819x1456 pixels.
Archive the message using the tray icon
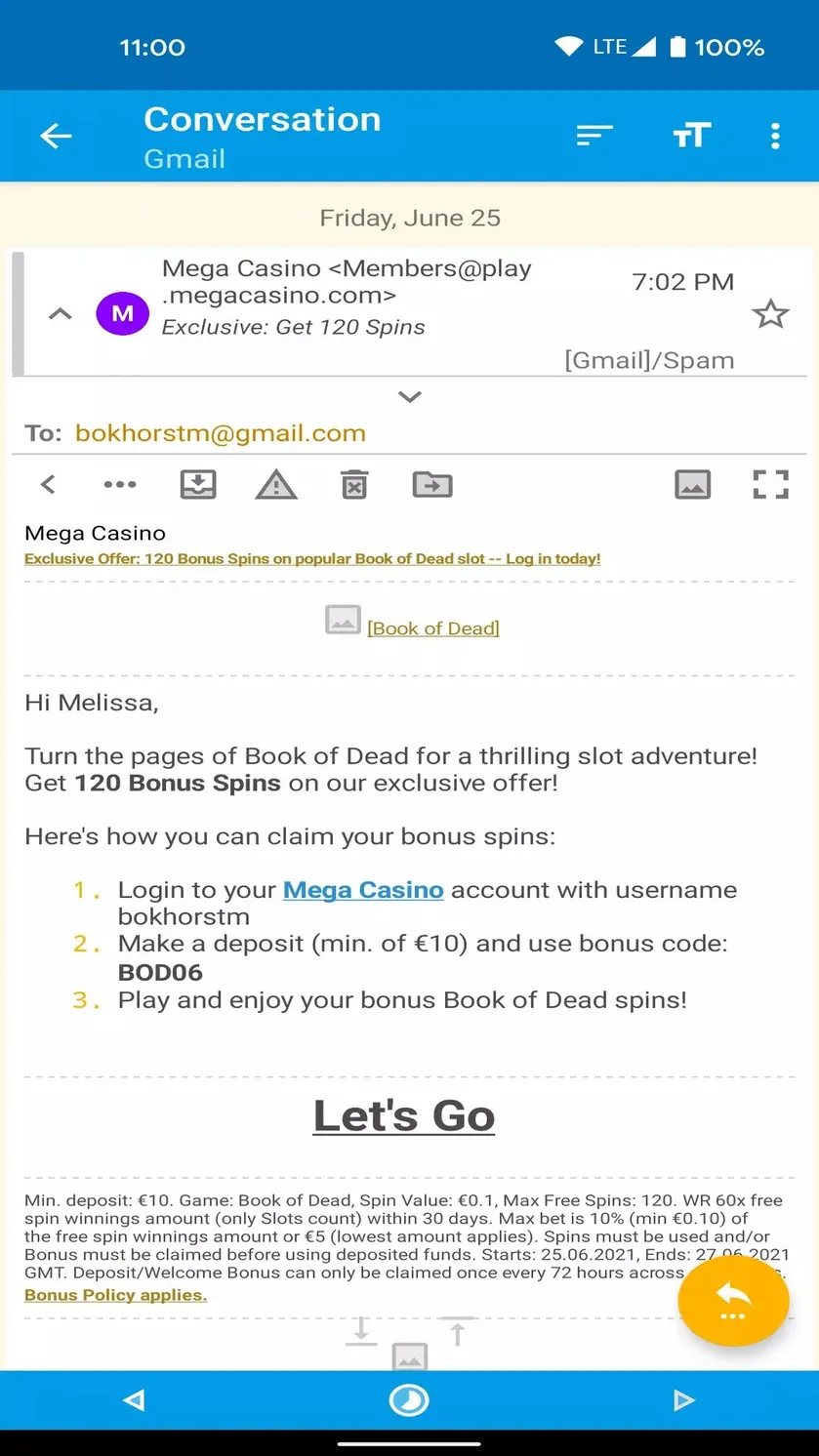198,484
